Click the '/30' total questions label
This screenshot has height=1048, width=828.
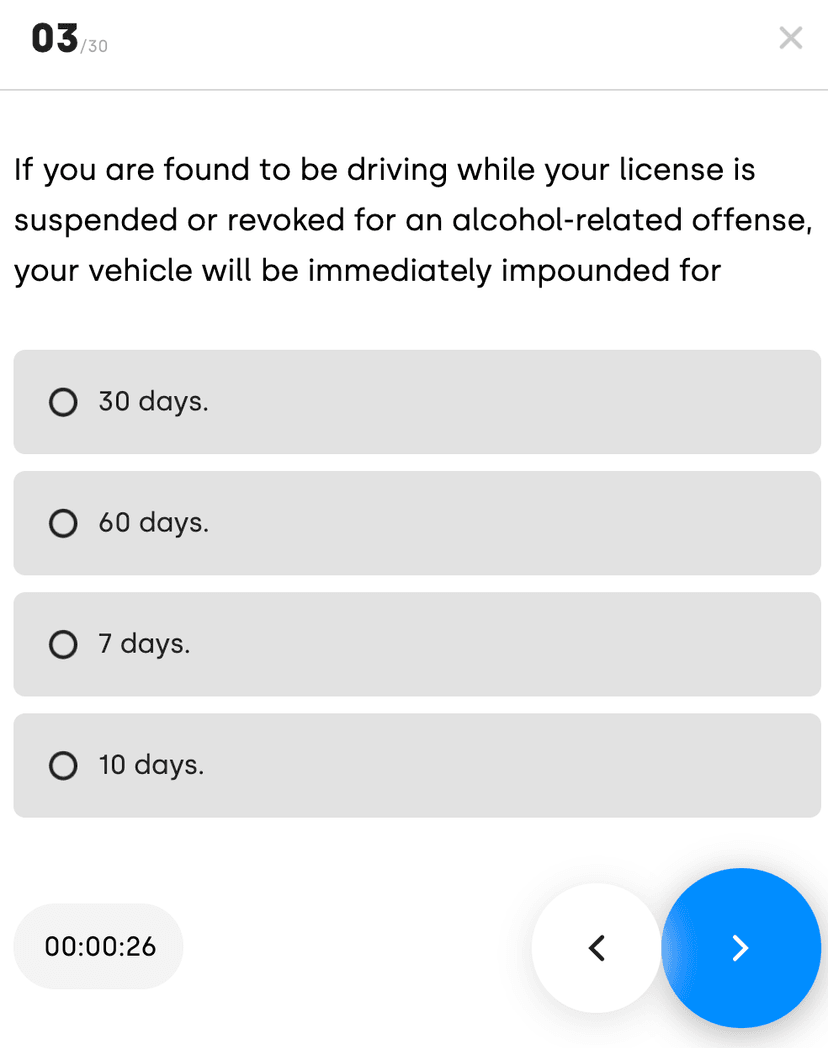(94, 45)
